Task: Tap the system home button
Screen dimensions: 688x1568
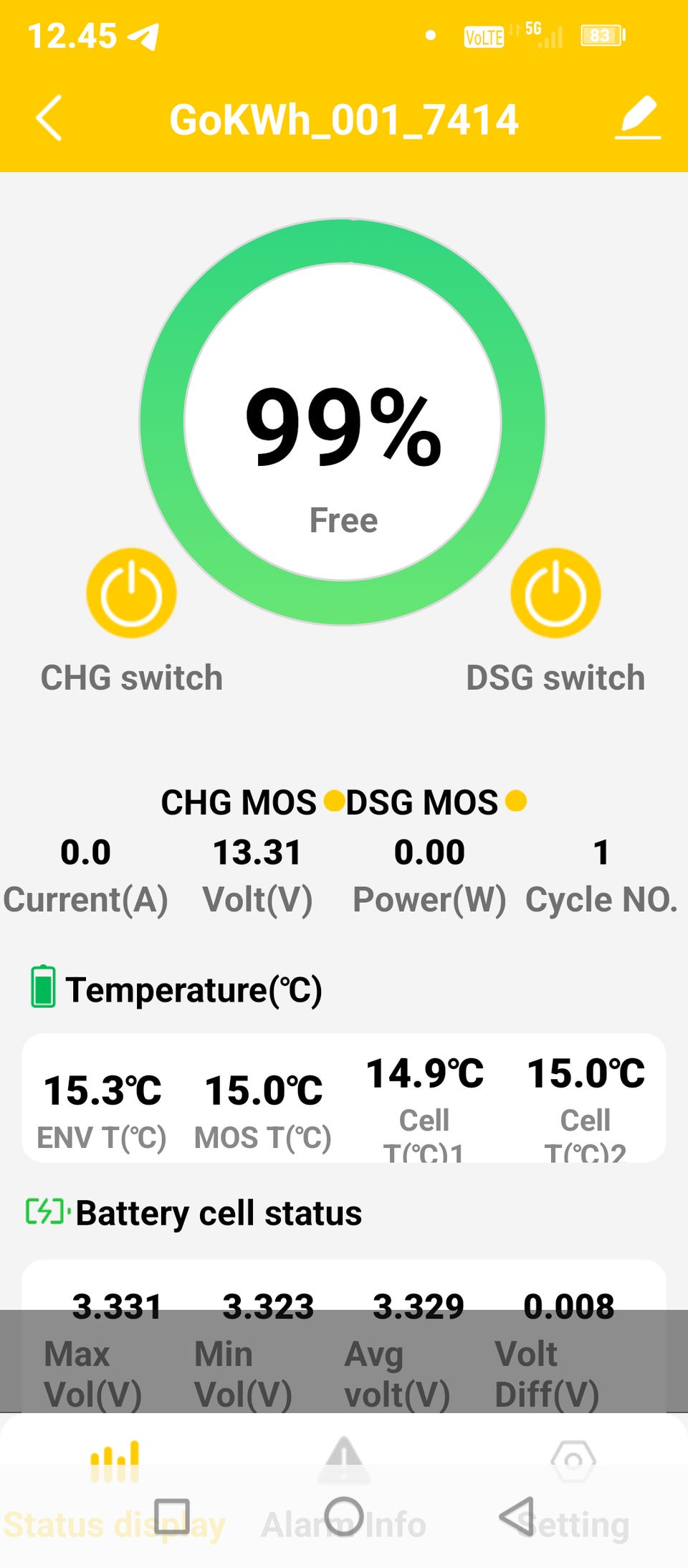Action: [x=344, y=1516]
